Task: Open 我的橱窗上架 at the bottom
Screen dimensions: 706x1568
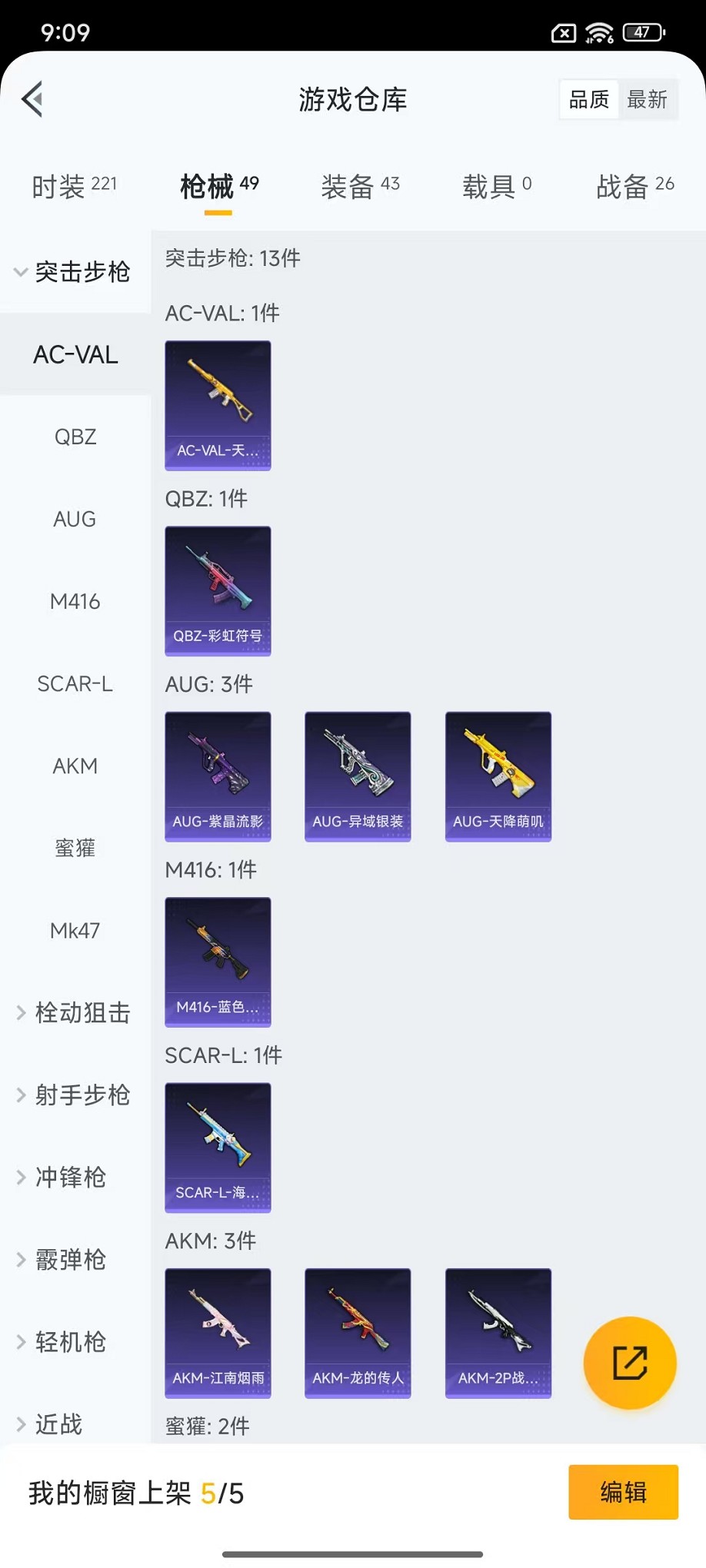Action: point(135,1491)
